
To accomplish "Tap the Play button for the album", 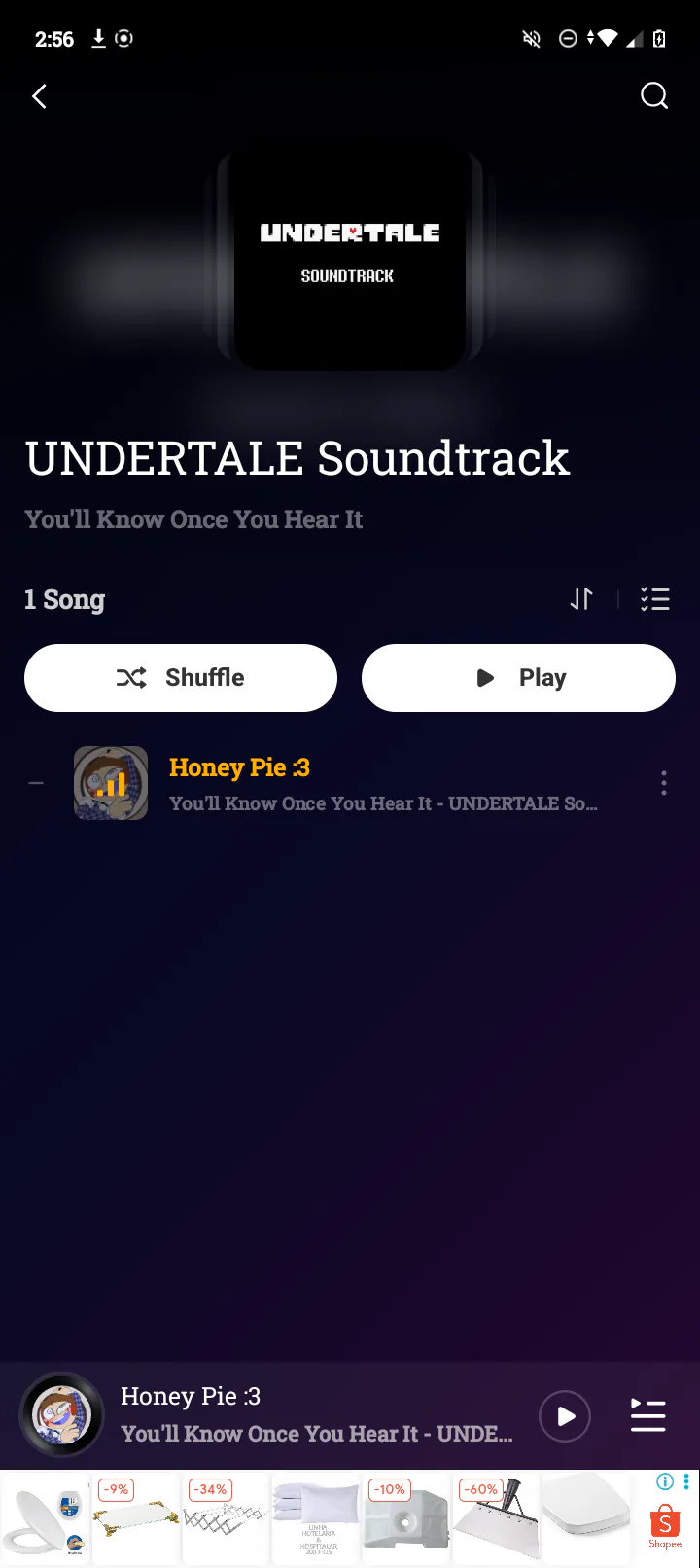I will tap(518, 678).
